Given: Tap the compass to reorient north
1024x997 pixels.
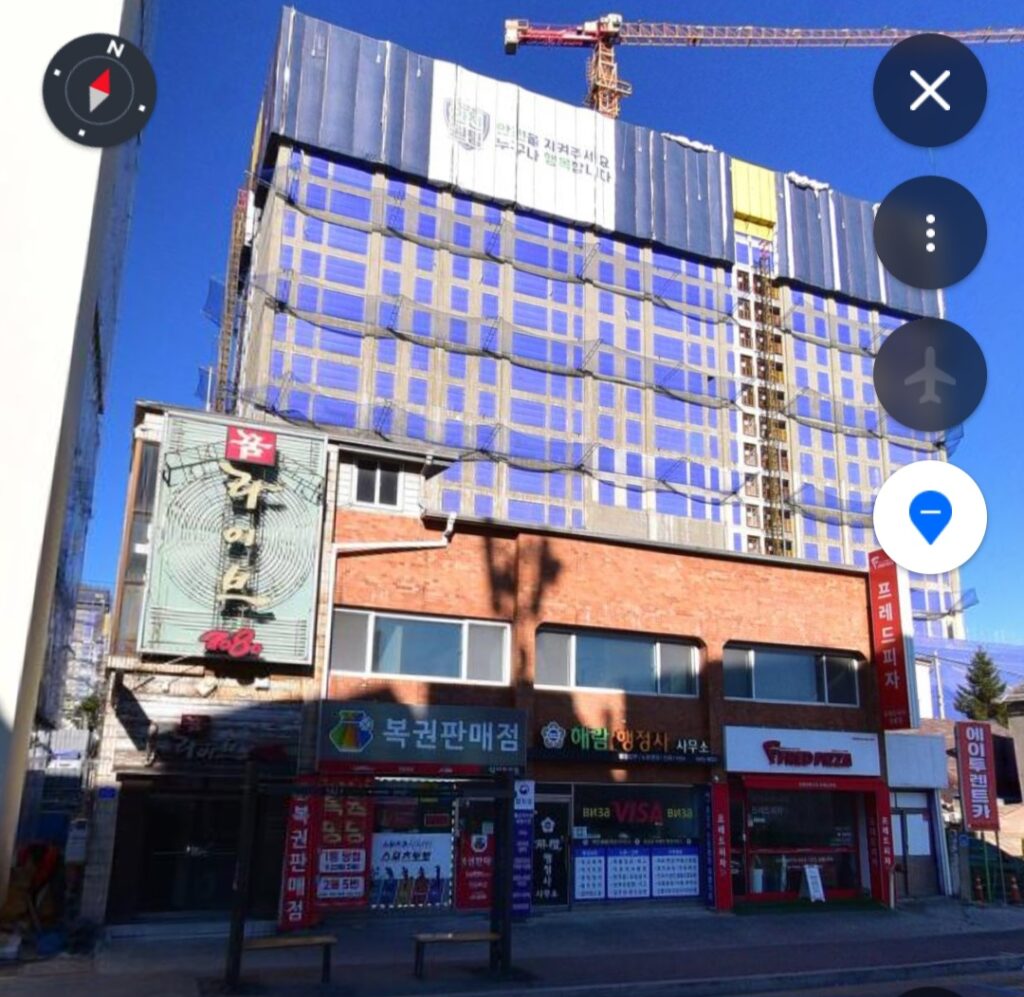Looking at the screenshot, I should tap(99, 90).
